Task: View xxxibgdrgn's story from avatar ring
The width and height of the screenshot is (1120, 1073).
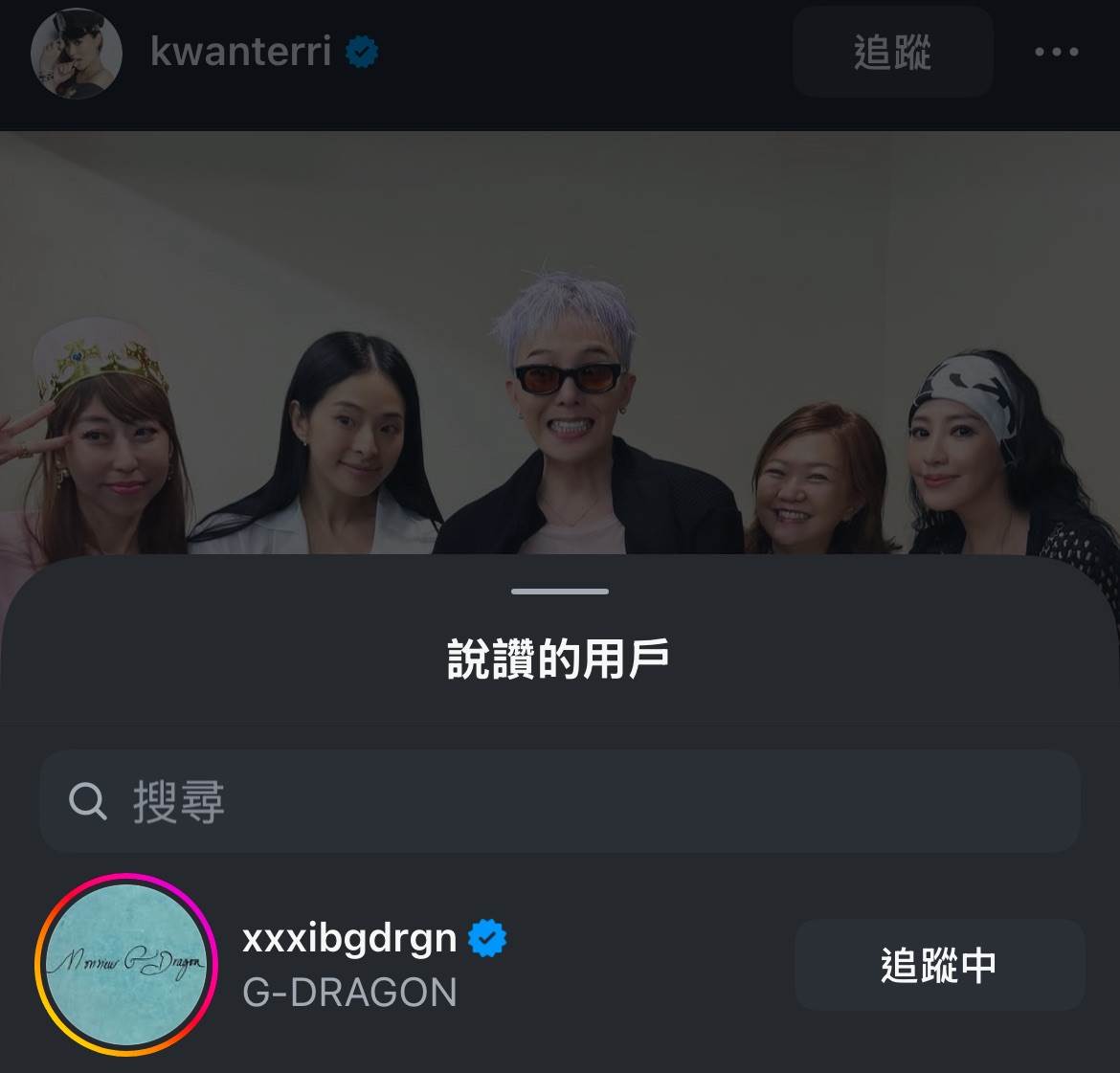Action: [x=126, y=964]
